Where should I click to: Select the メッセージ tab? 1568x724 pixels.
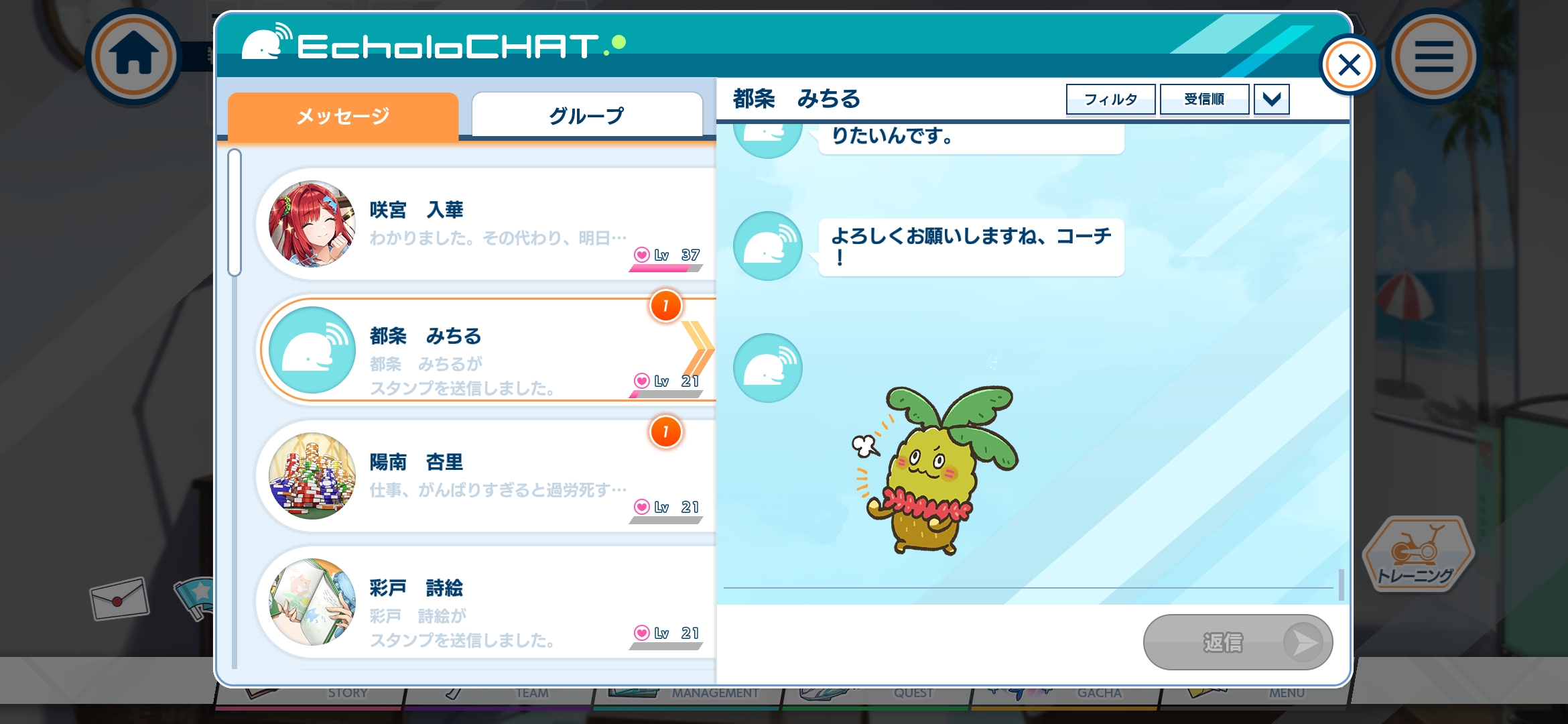(x=343, y=117)
